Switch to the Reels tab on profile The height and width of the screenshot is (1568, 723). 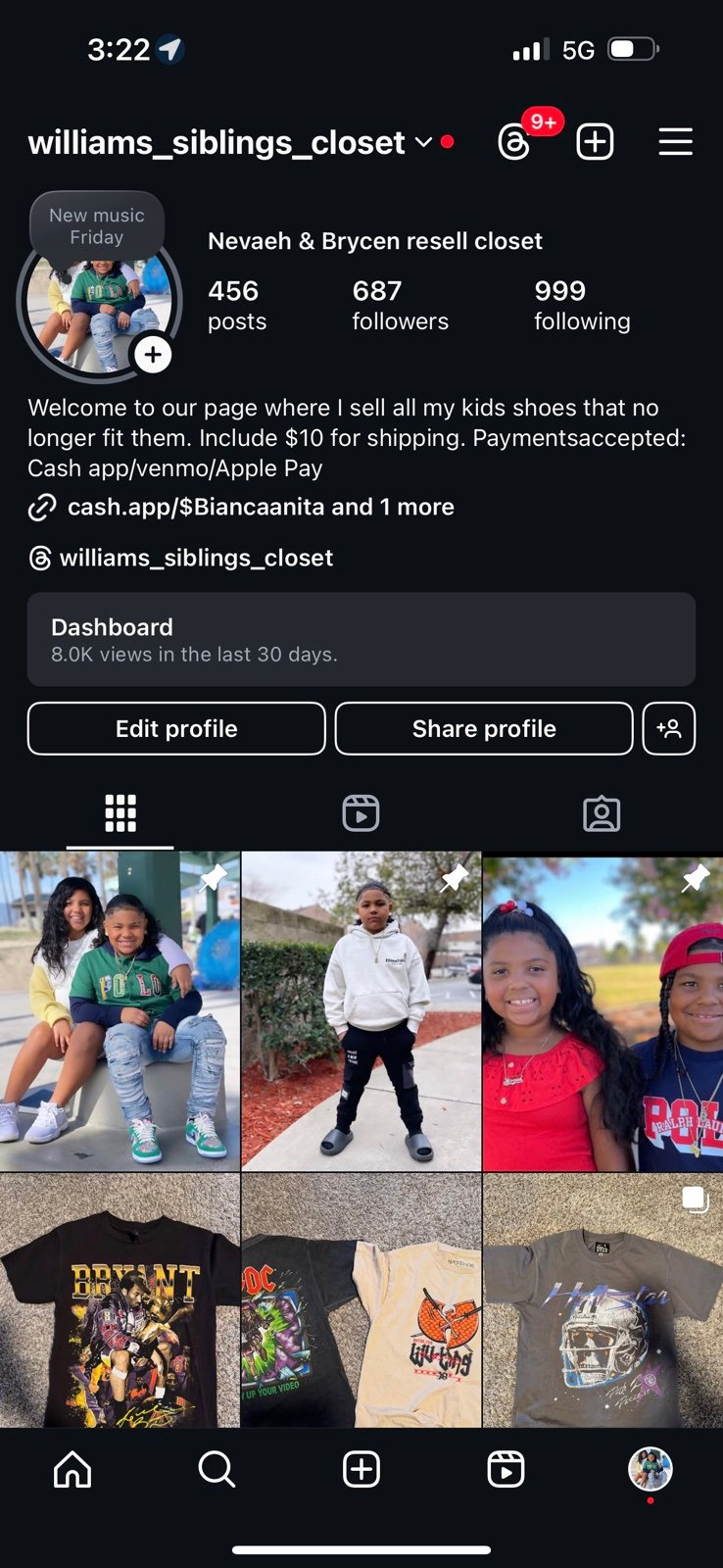[361, 813]
